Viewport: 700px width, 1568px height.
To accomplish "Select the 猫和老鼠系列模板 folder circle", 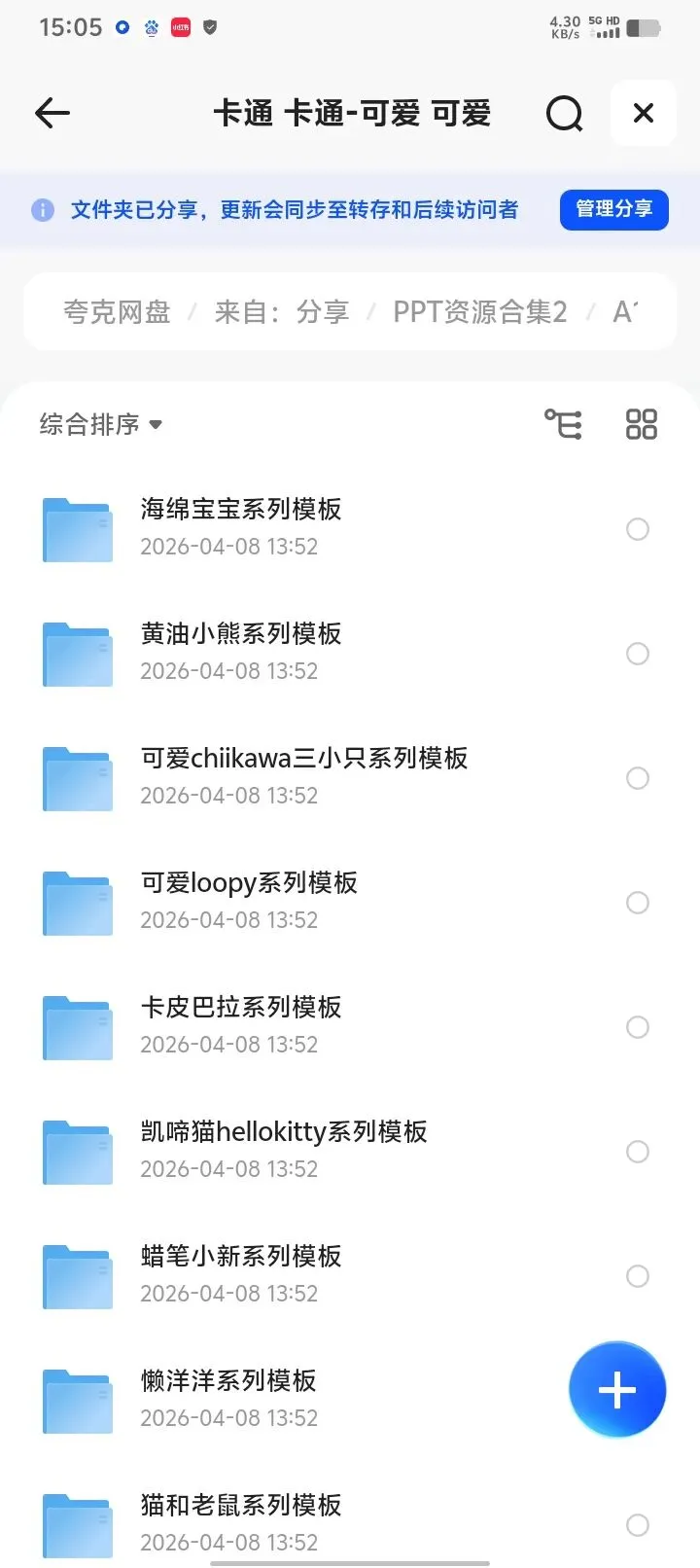I will click(638, 1525).
